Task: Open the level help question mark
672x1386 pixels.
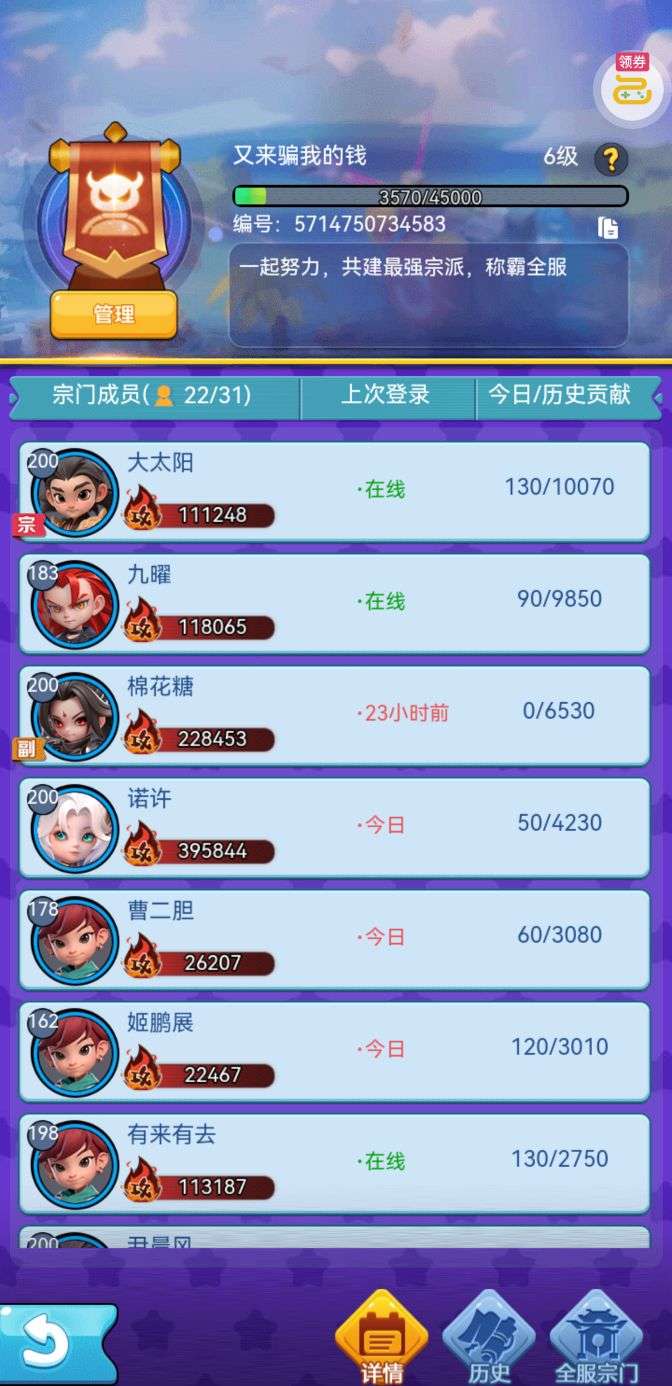Action: coord(611,159)
